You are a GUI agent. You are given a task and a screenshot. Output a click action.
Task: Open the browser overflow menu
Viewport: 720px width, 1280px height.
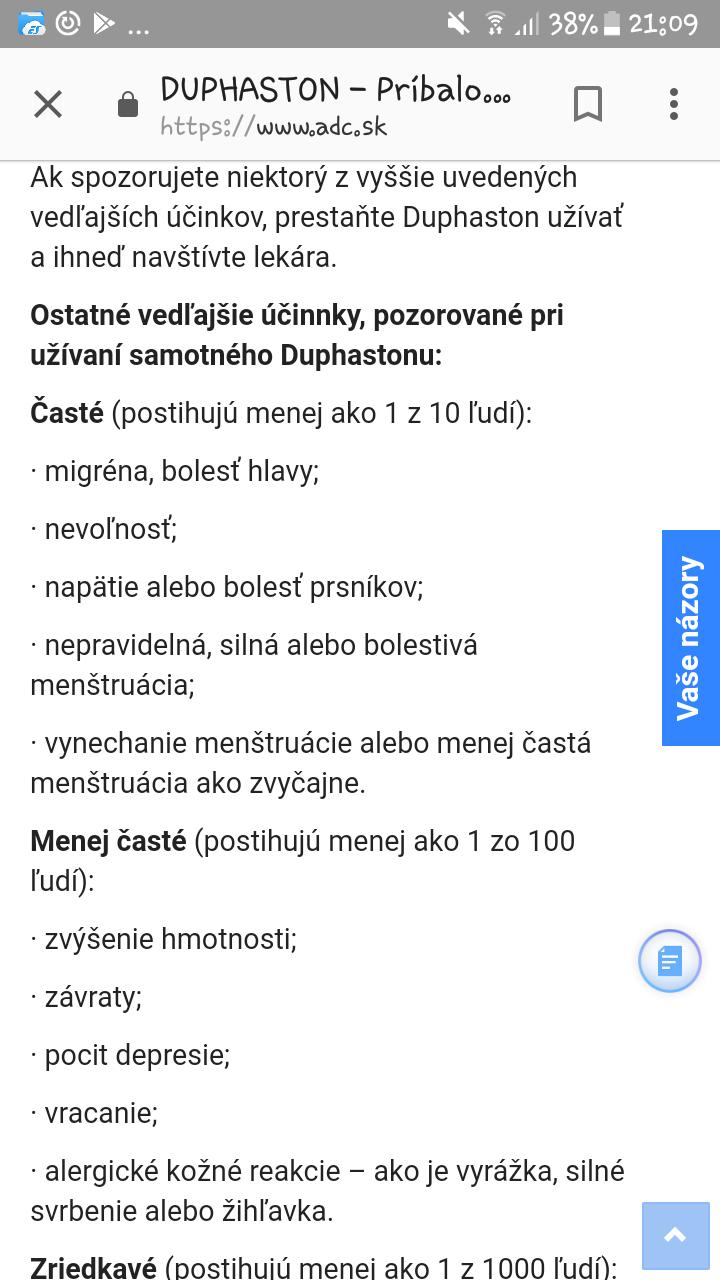tap(674, 104)
